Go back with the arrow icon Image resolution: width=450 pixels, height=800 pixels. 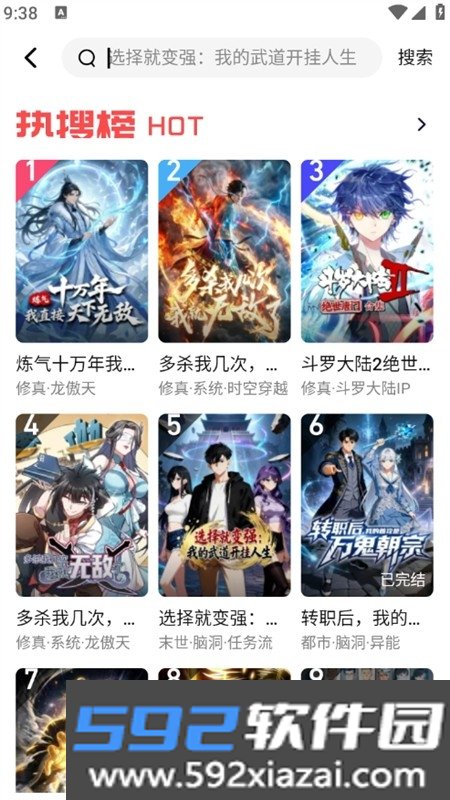click(x=31, y=58)
